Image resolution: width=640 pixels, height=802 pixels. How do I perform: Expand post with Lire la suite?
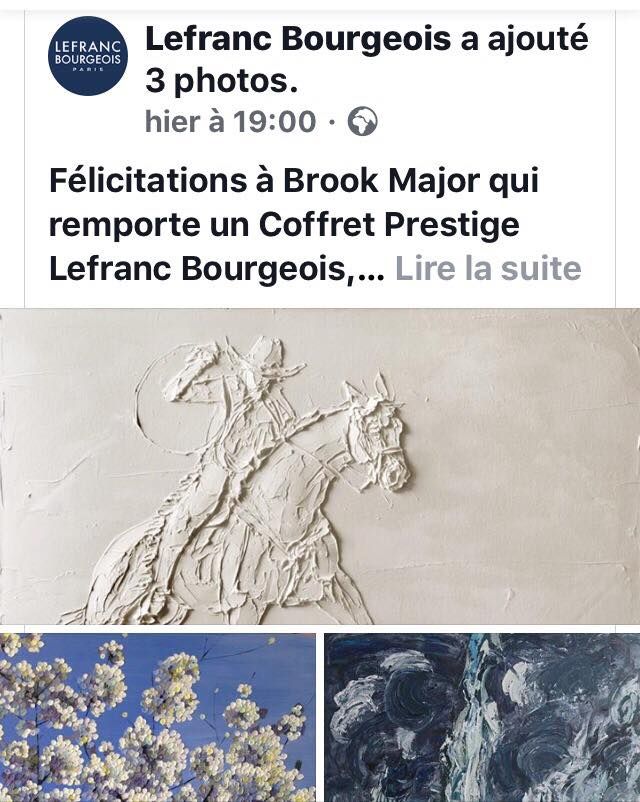pos(488,268)
